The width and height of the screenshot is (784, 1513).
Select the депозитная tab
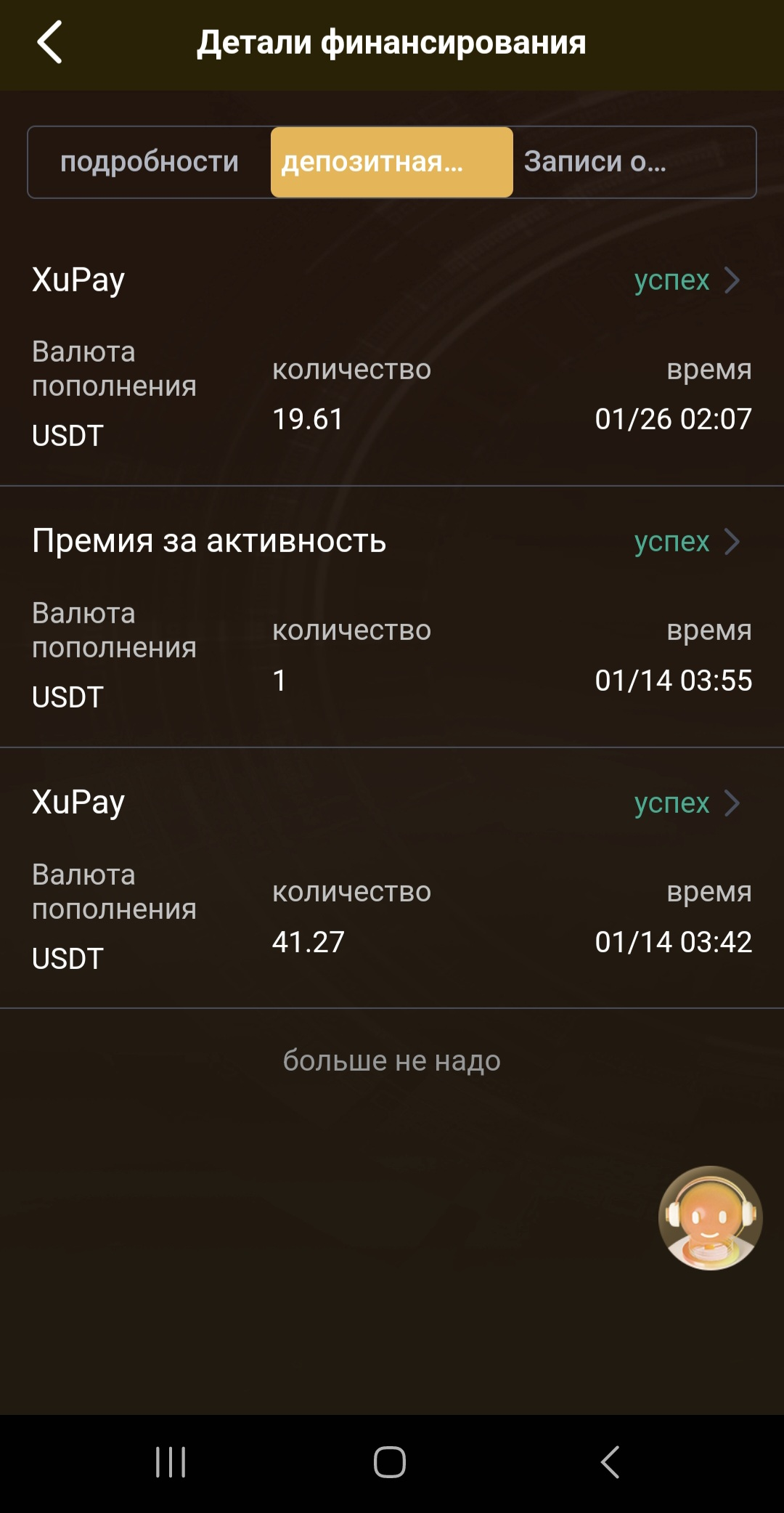click(x=392, y=162)
